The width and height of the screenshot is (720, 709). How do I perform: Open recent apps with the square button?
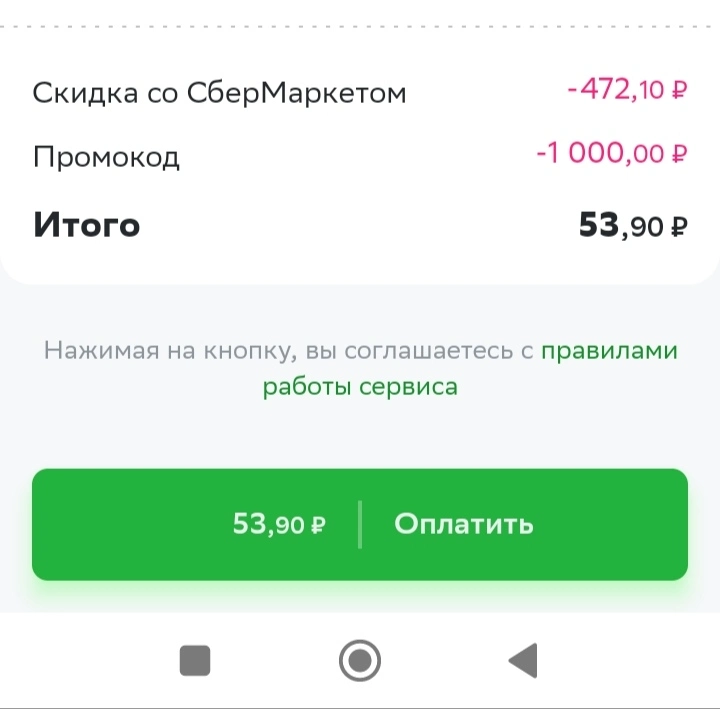(195, 661)
